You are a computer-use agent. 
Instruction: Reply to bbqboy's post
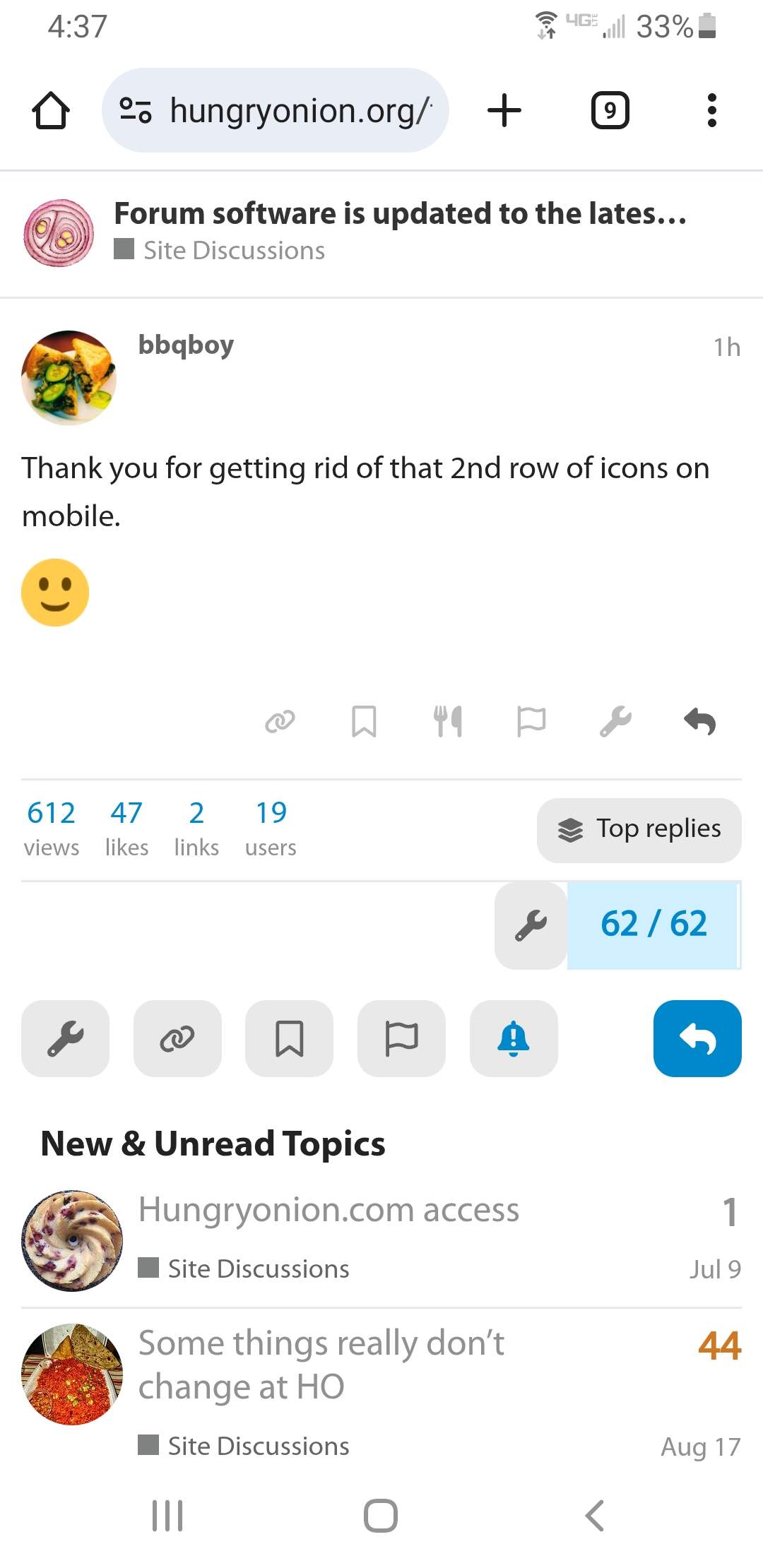coord(699,722)
